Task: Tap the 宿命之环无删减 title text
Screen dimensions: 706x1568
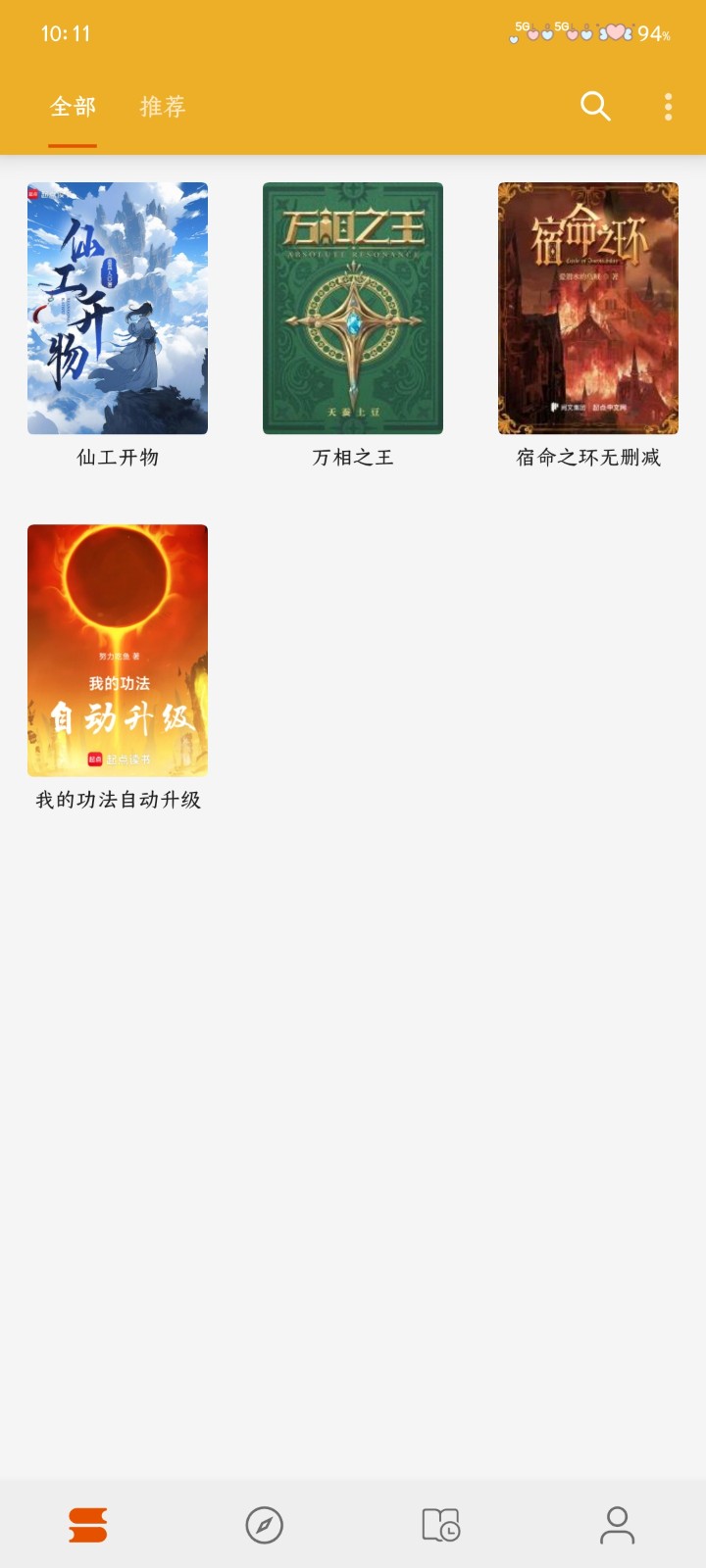Action: pyautogui.click(x=588, y=457)
